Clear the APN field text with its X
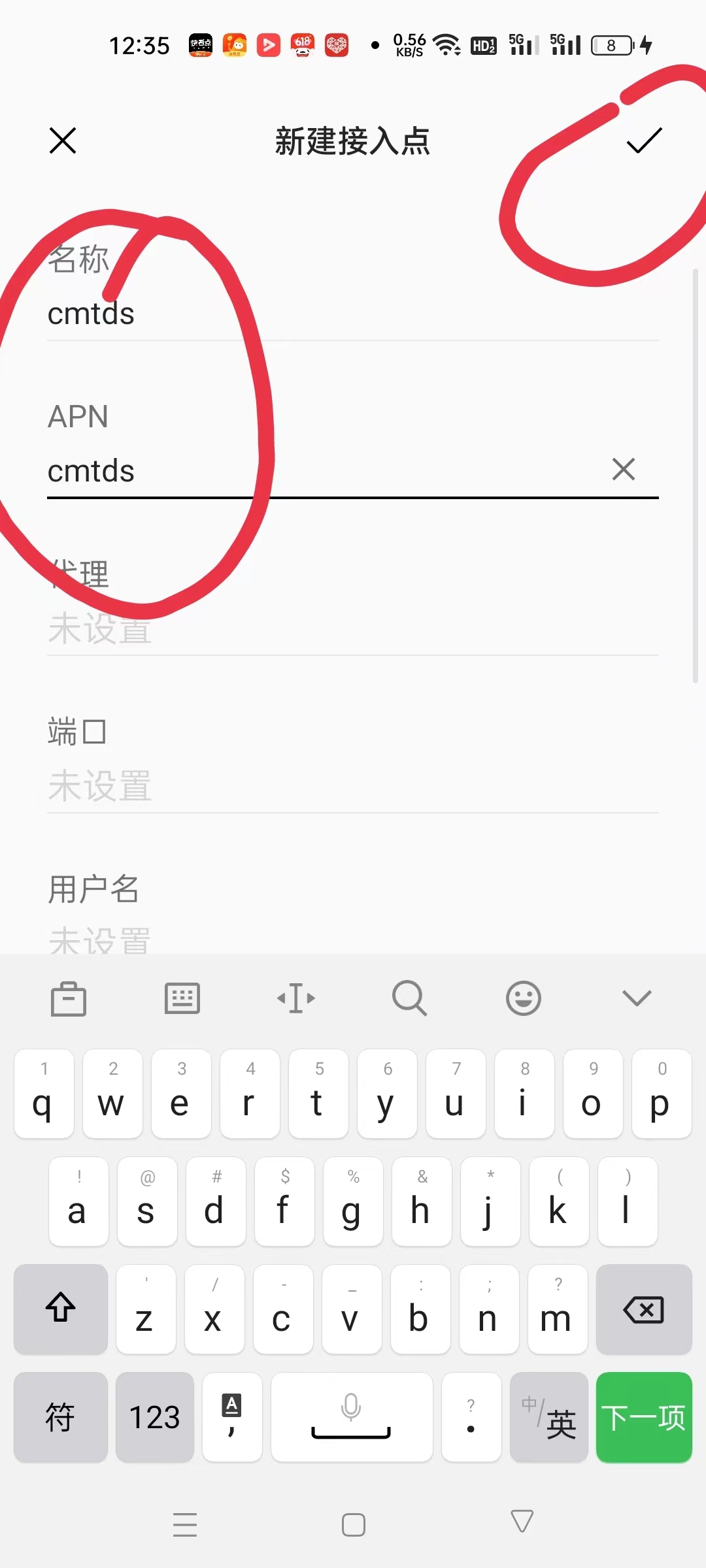706x1568 pixels. pos(623,469)
